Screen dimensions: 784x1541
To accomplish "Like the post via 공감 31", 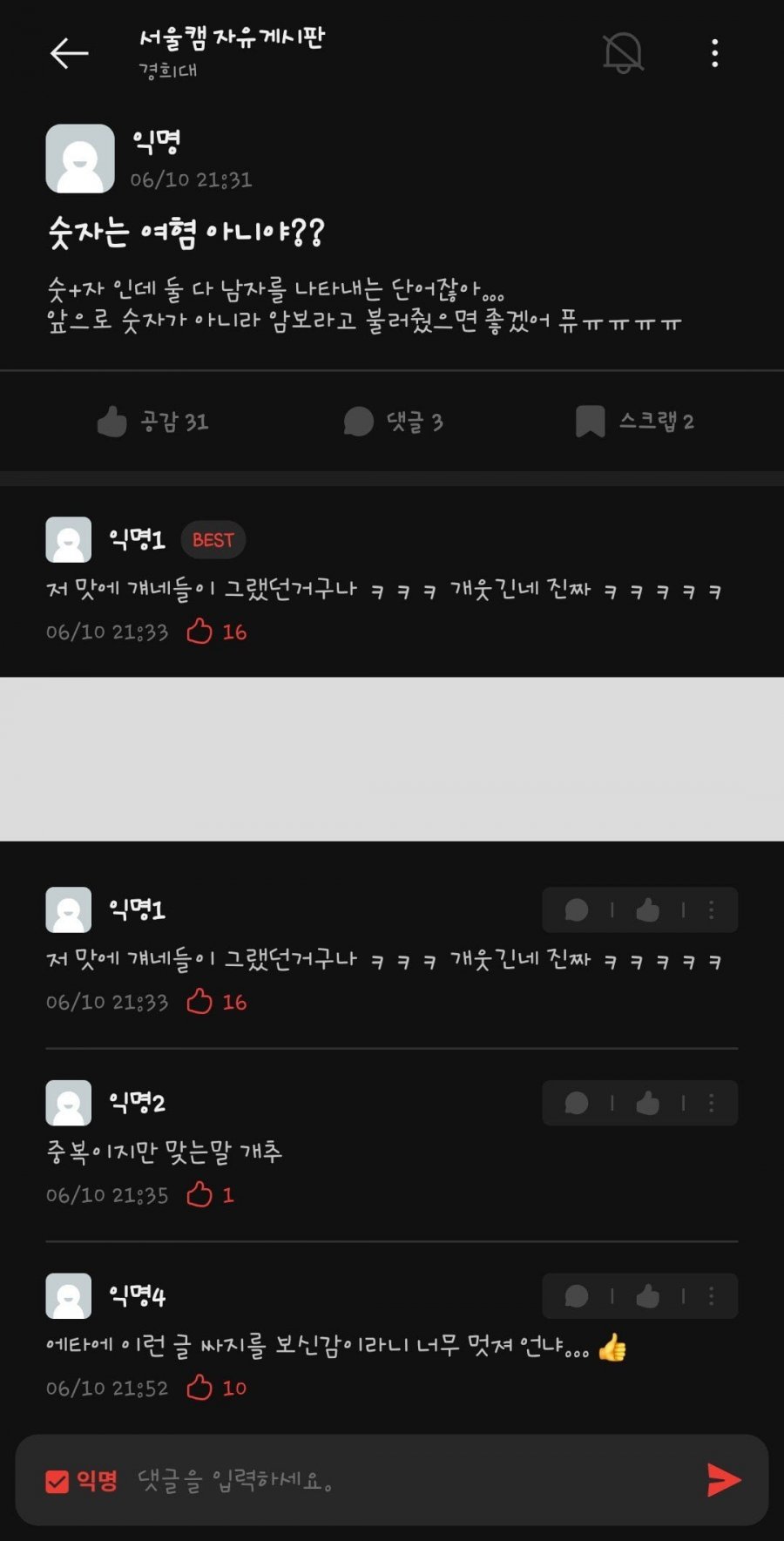I will [152, 422].
